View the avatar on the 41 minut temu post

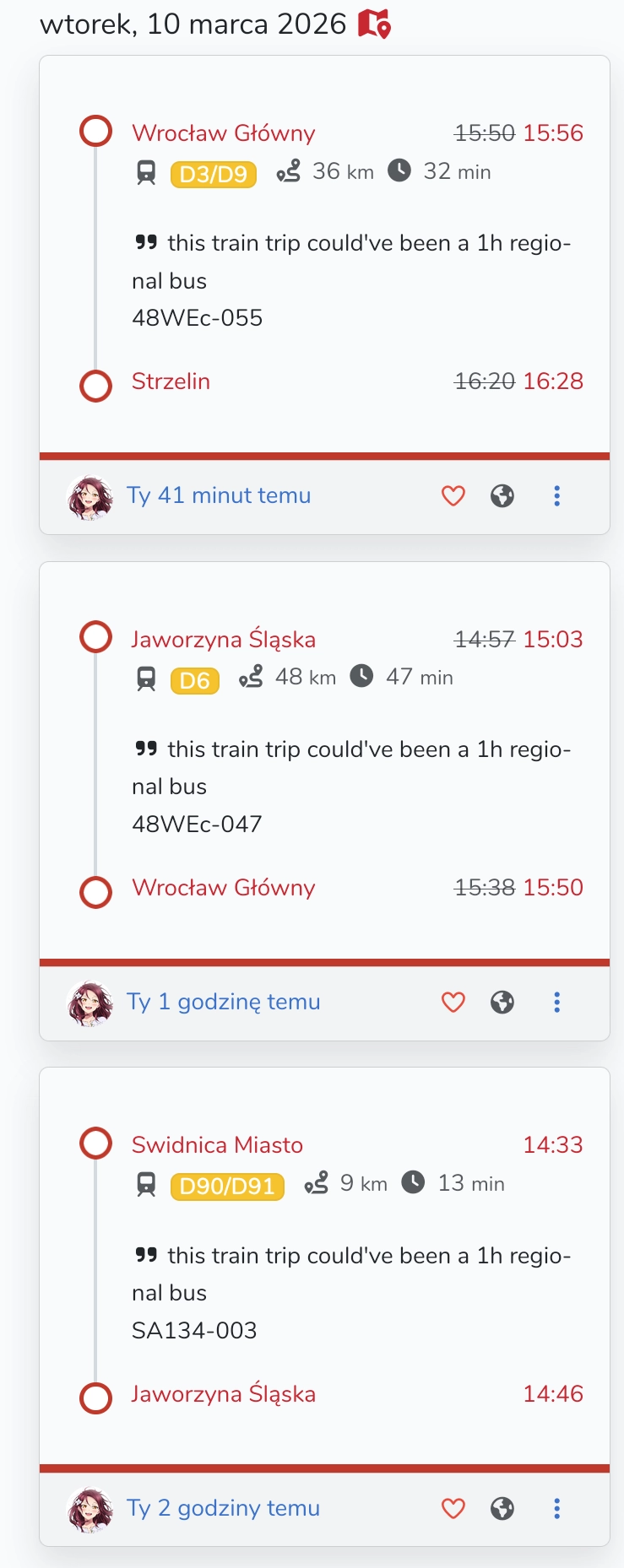coord(90,496)
